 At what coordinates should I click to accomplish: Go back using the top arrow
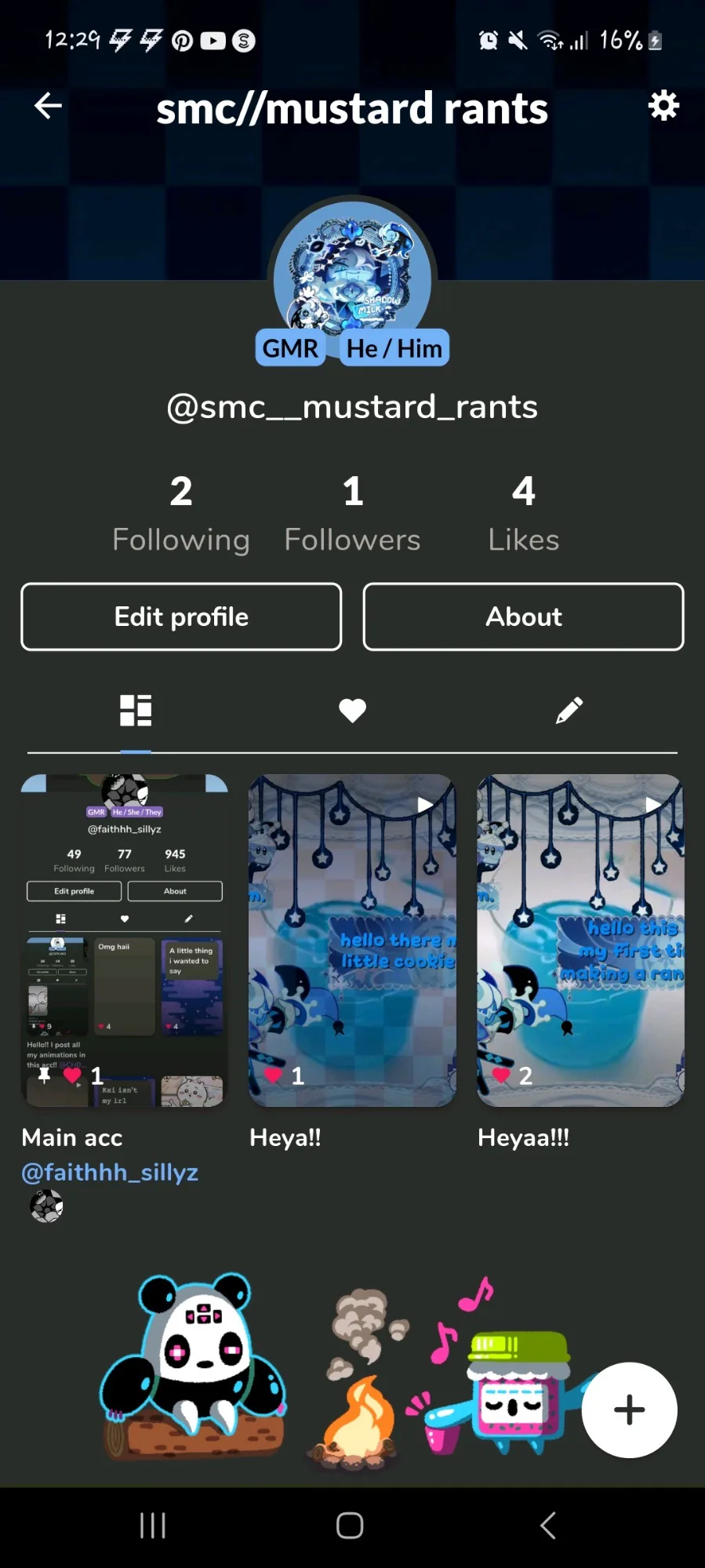[48, 106]
